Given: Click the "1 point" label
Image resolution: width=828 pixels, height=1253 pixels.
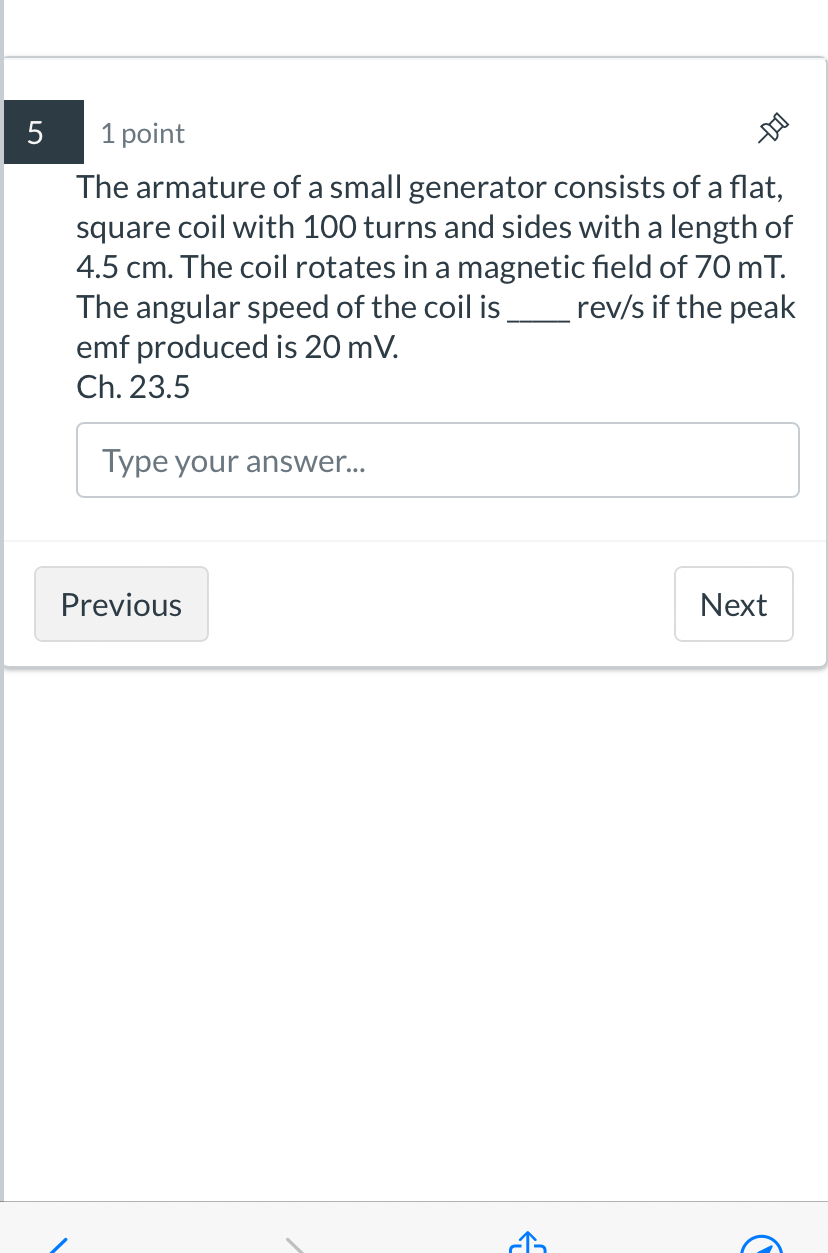Looking at the screenshot, I should tap(142, 132).
